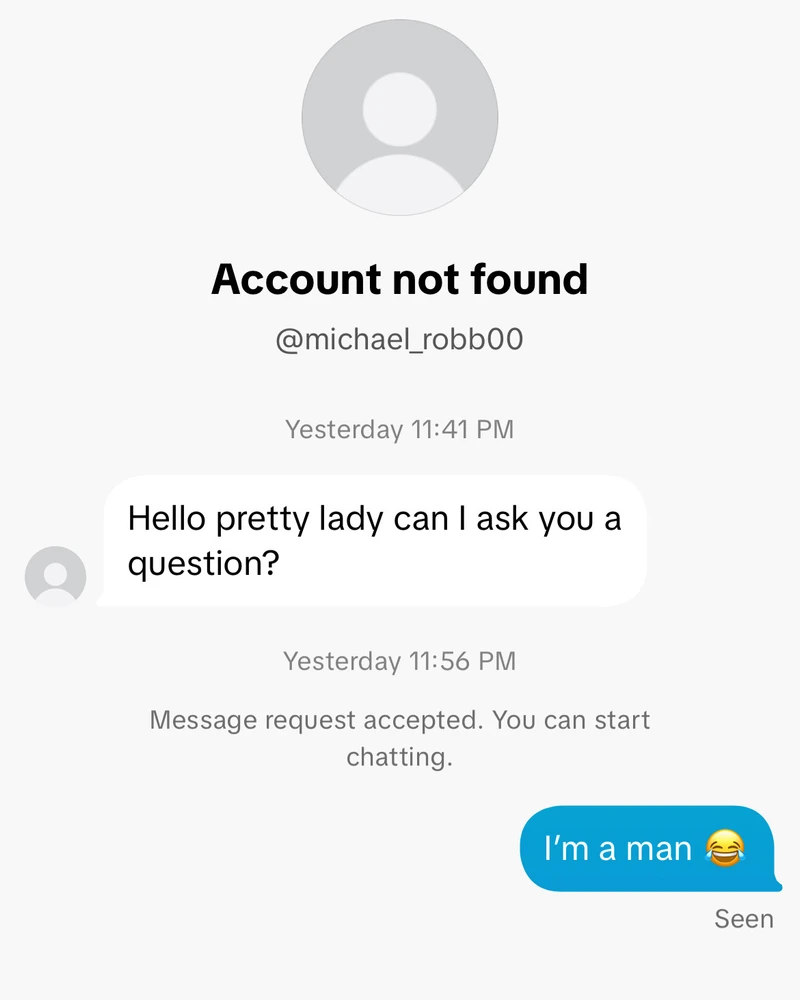
Task: Open the @michael_robb00 profile handle
Action: tap(399, 340)
